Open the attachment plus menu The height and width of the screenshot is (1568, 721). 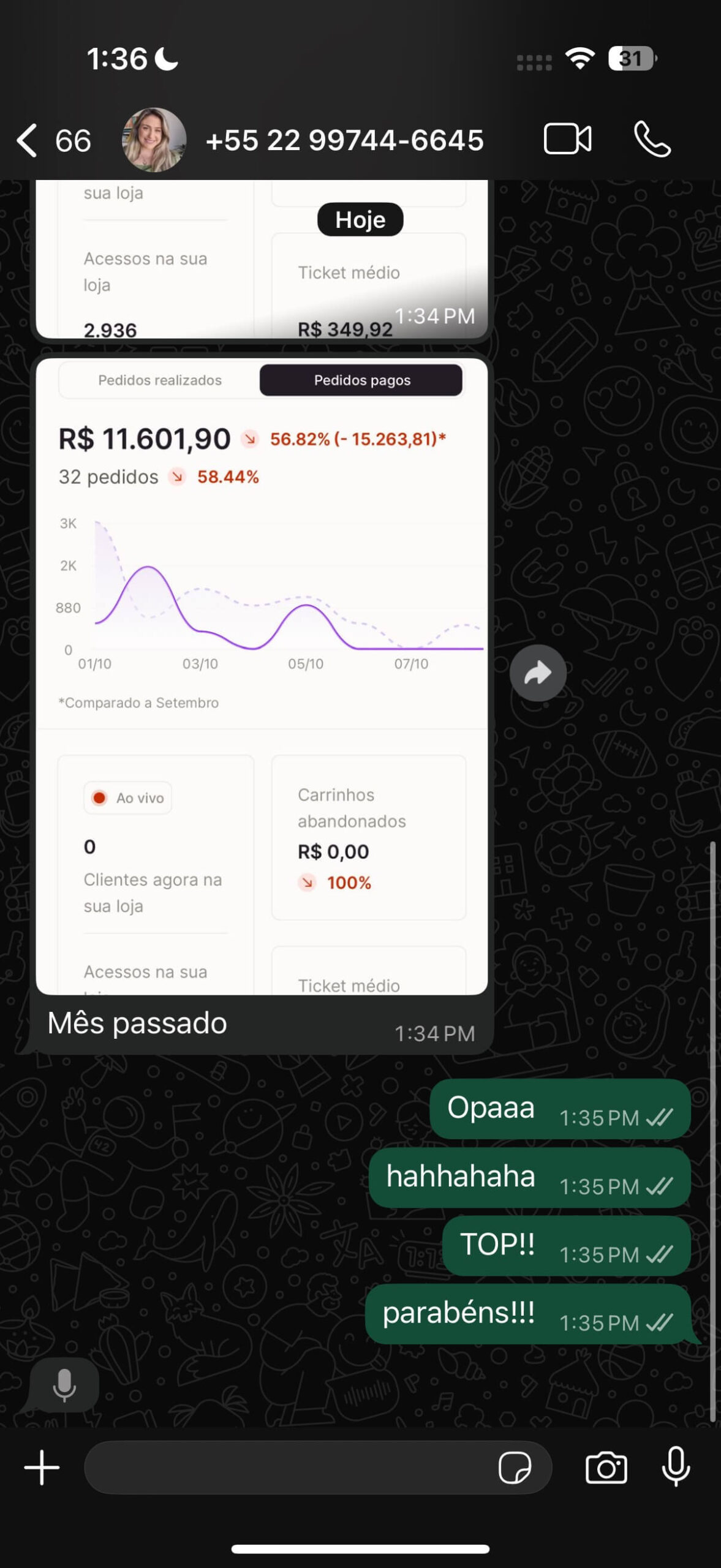42,1468
